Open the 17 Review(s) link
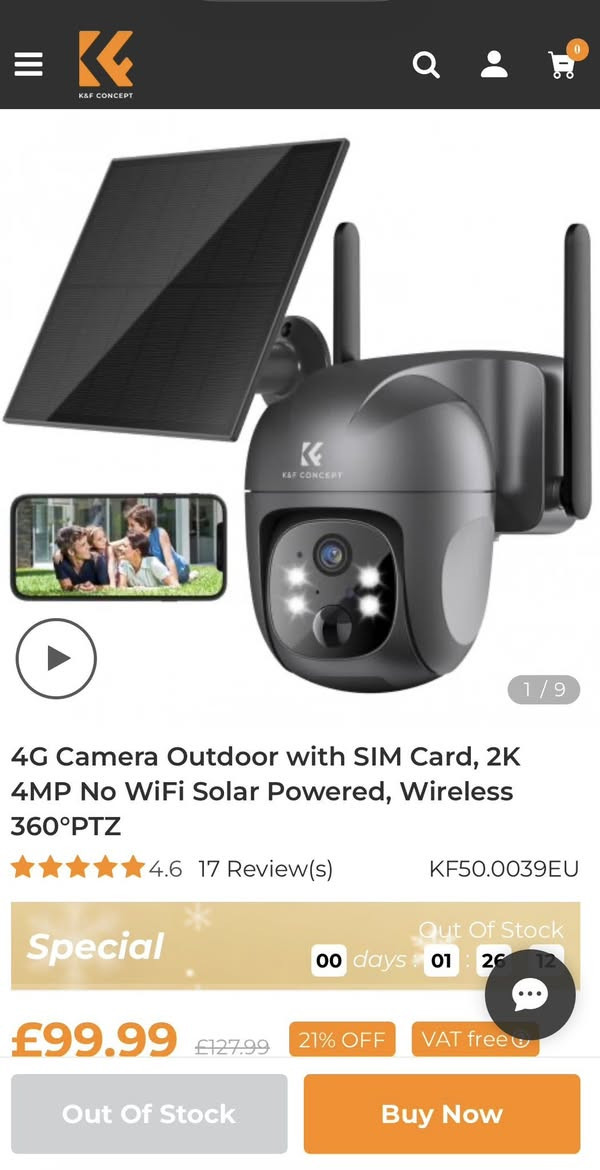This screenshot has height=1170, width=600. [x=265, y=869]
